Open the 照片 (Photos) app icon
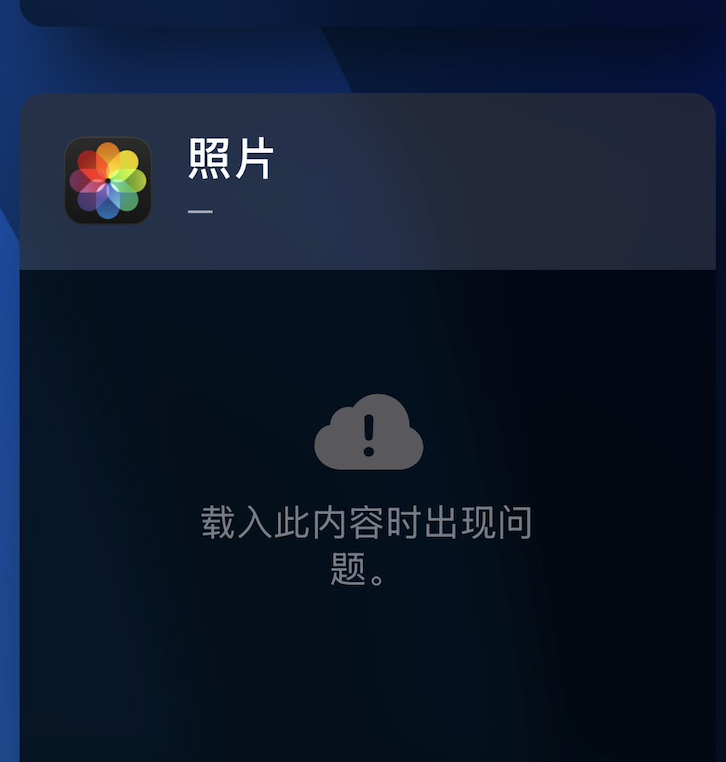726x762 pixels. [108, 180]
